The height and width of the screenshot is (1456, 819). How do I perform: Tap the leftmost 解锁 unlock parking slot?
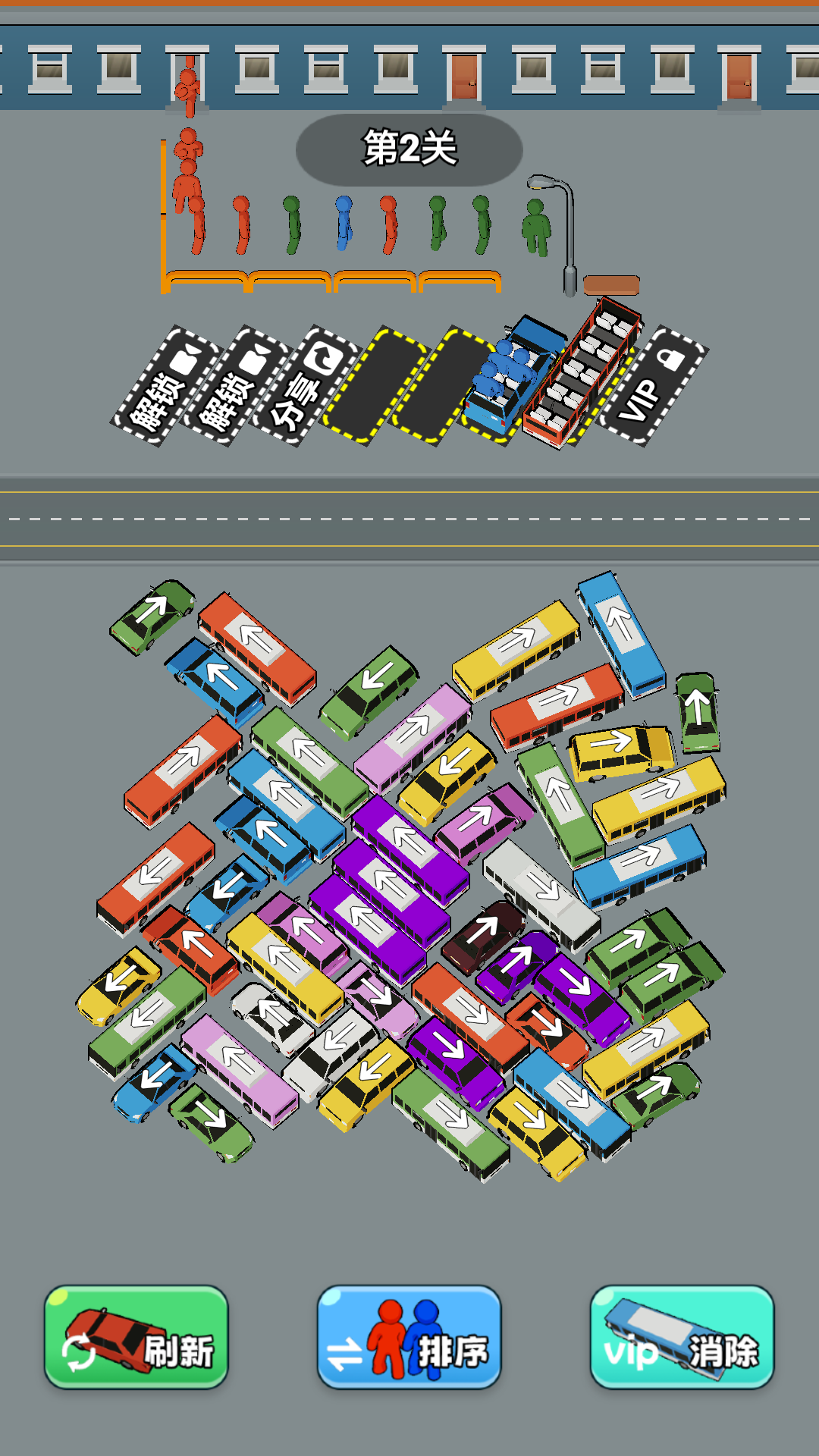165,385
